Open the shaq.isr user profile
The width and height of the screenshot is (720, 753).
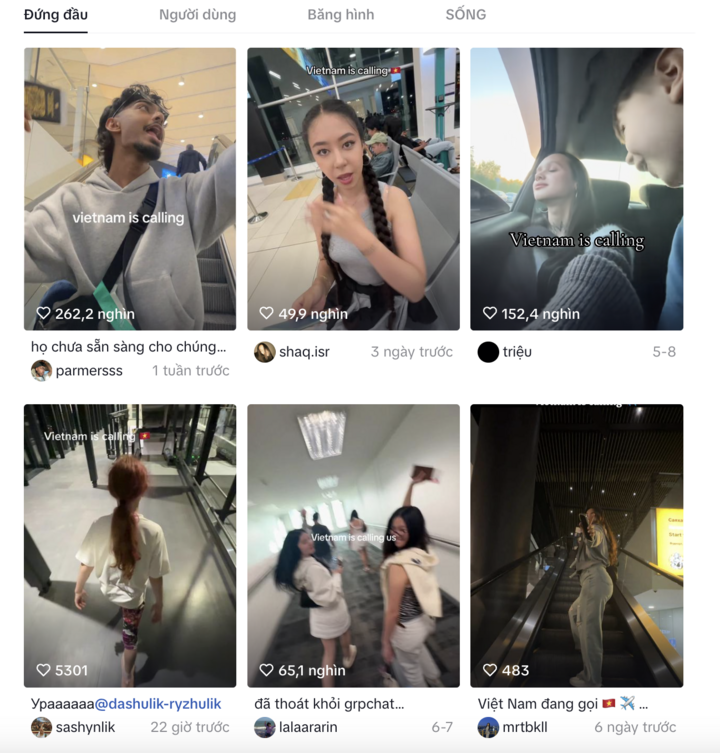pyautogui.click(x=303, y=352)
